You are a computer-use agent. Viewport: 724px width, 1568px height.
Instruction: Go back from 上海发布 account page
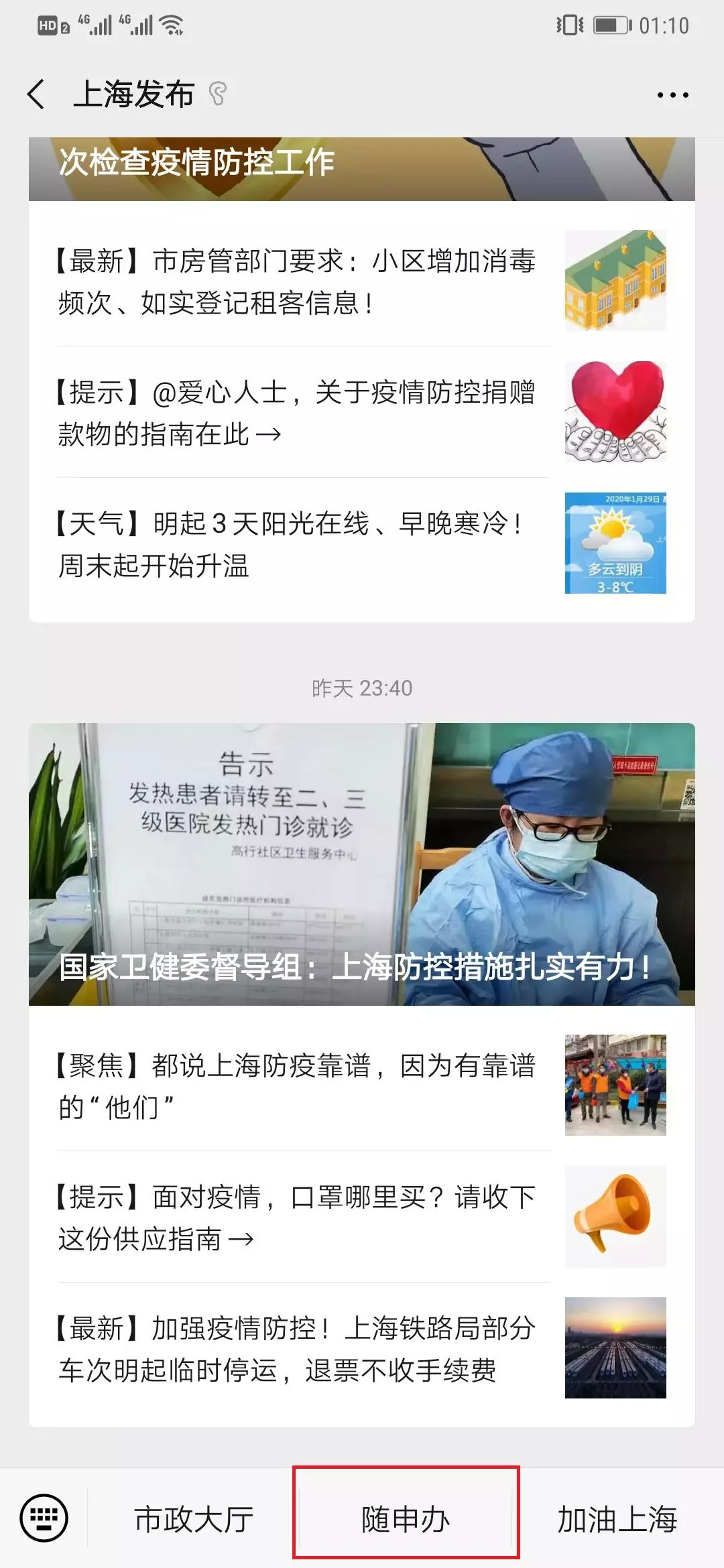pyautogui.click(x=37, y=94)
